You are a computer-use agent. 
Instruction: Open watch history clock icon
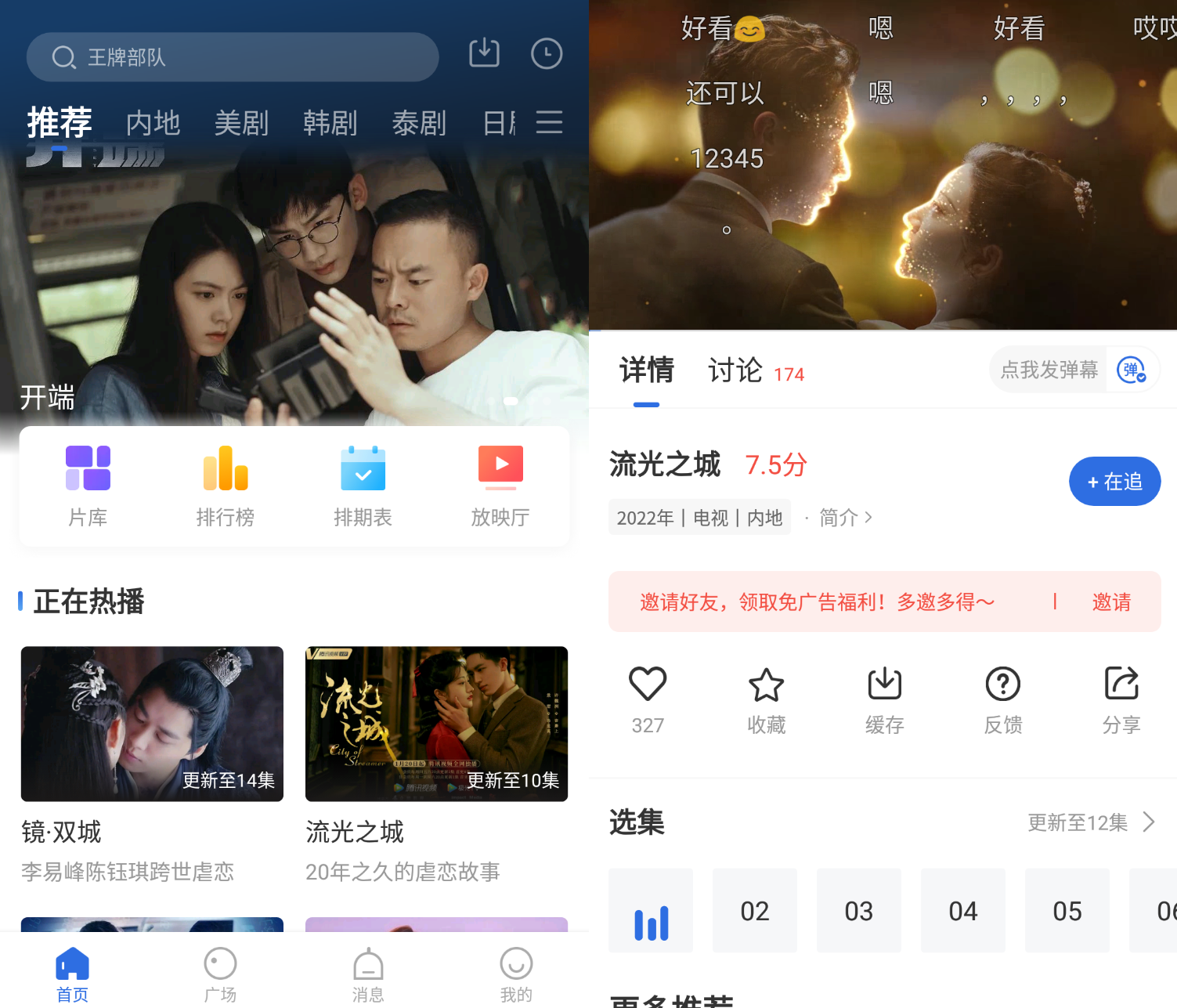coord(546,54)
